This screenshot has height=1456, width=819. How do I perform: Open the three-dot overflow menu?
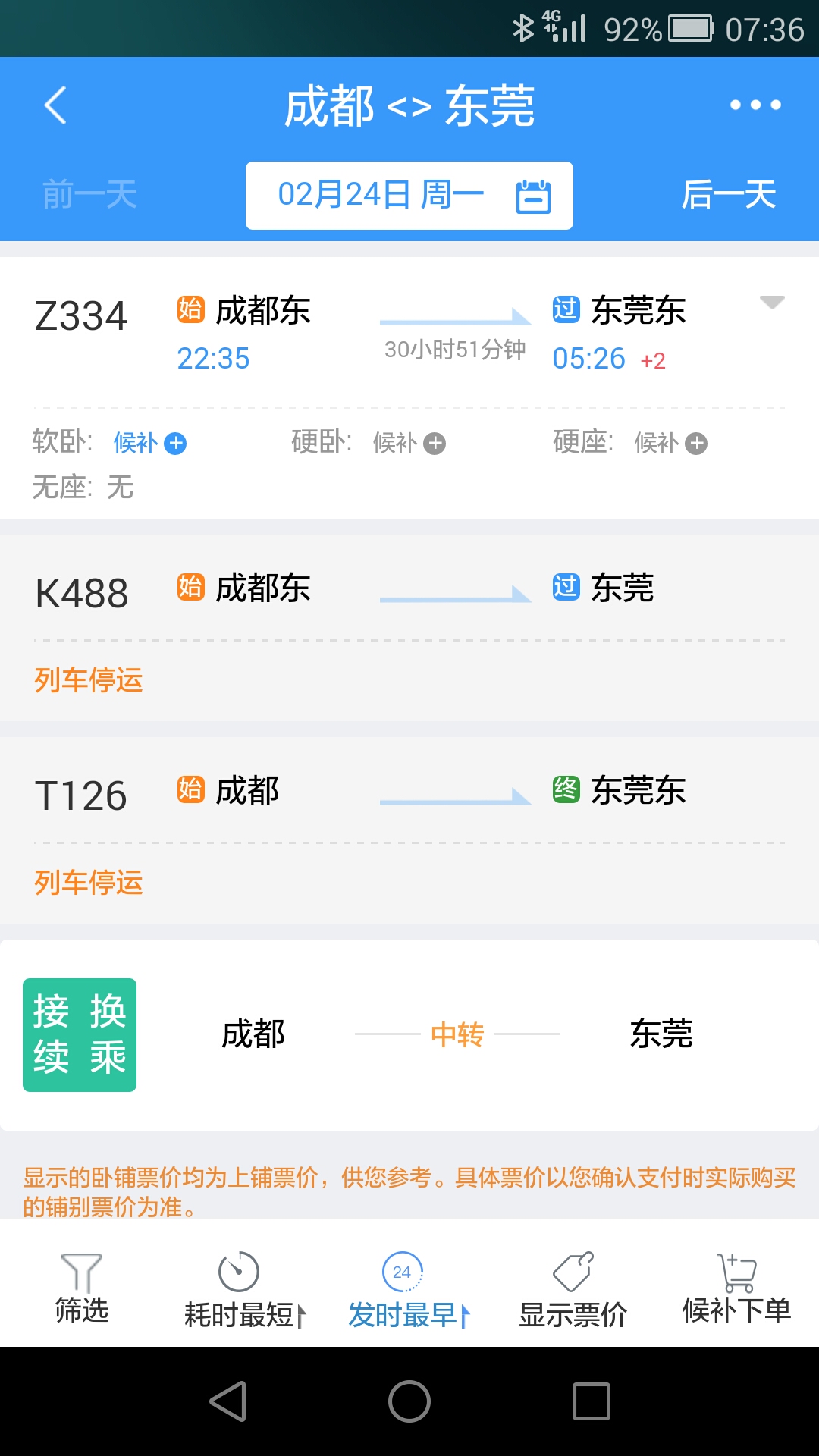[x=755, y=105]
